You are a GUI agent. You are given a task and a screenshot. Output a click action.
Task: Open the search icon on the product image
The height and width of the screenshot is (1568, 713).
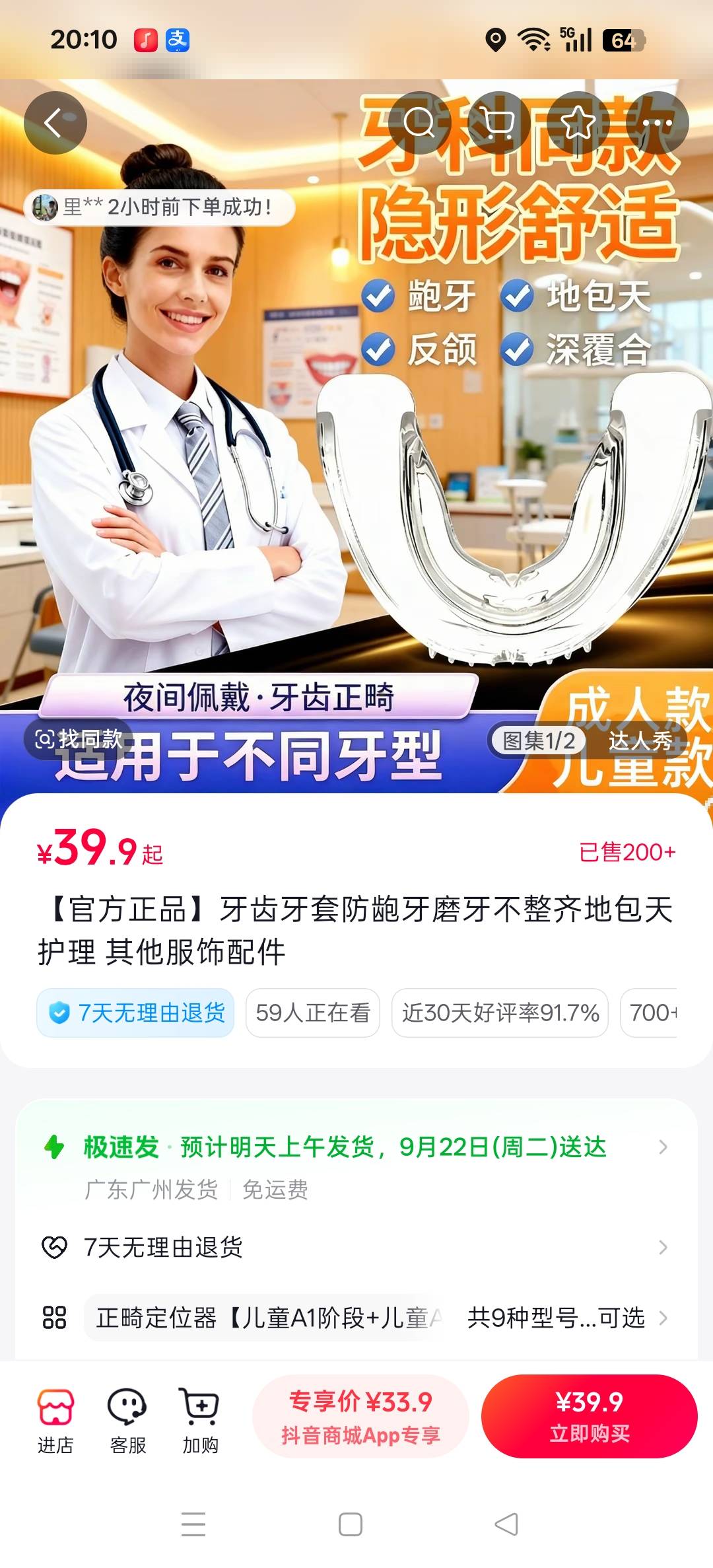tap(419, 123)
